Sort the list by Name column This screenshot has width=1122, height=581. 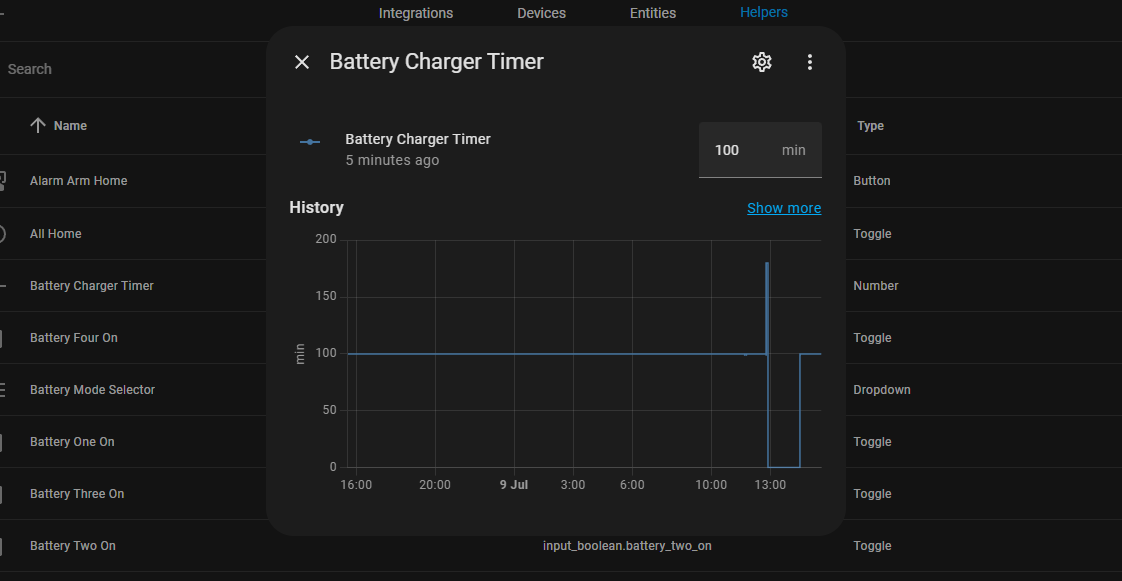[x=70, y=126]
